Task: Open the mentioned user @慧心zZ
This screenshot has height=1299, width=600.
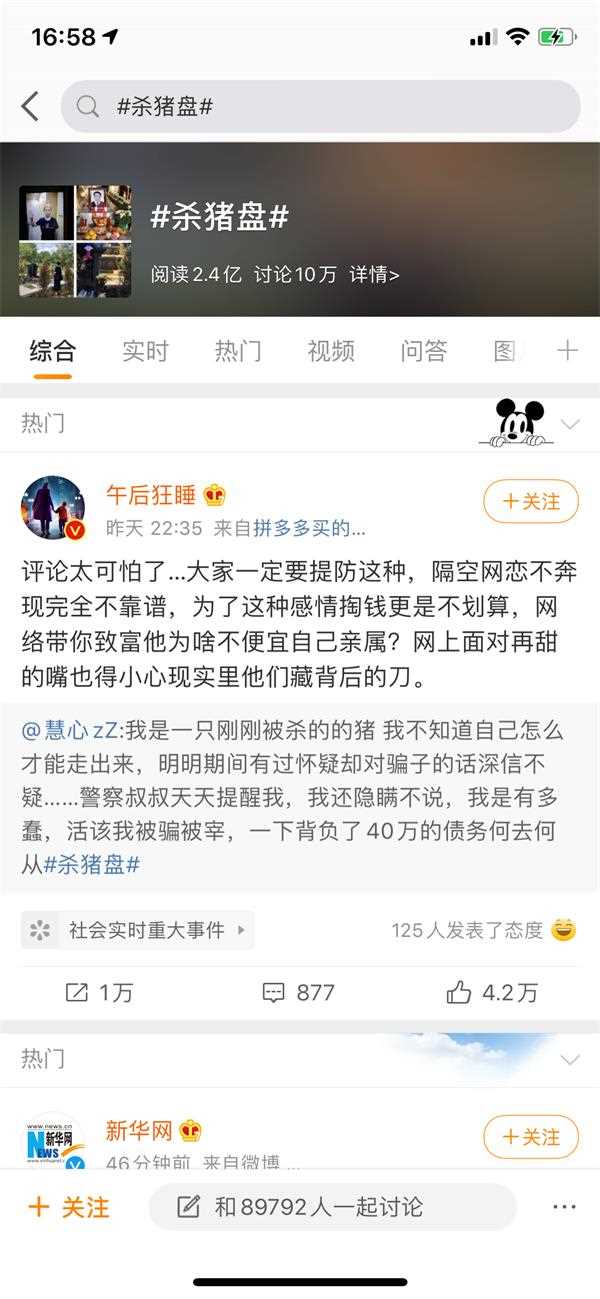Action: (x=69, y=731)
